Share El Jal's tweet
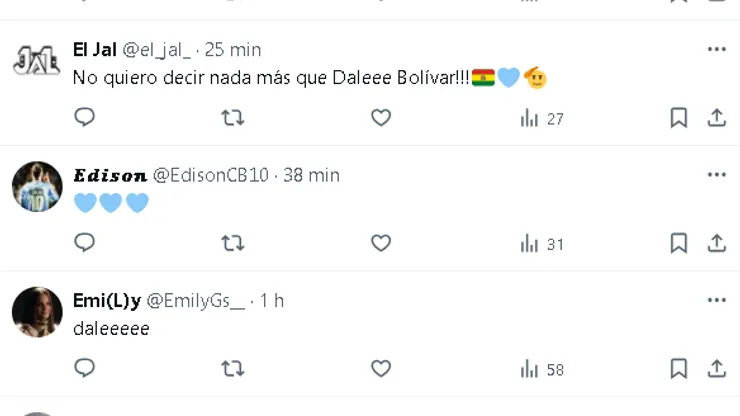This screenshot has width=740, height=416. (x=716, y=118)
